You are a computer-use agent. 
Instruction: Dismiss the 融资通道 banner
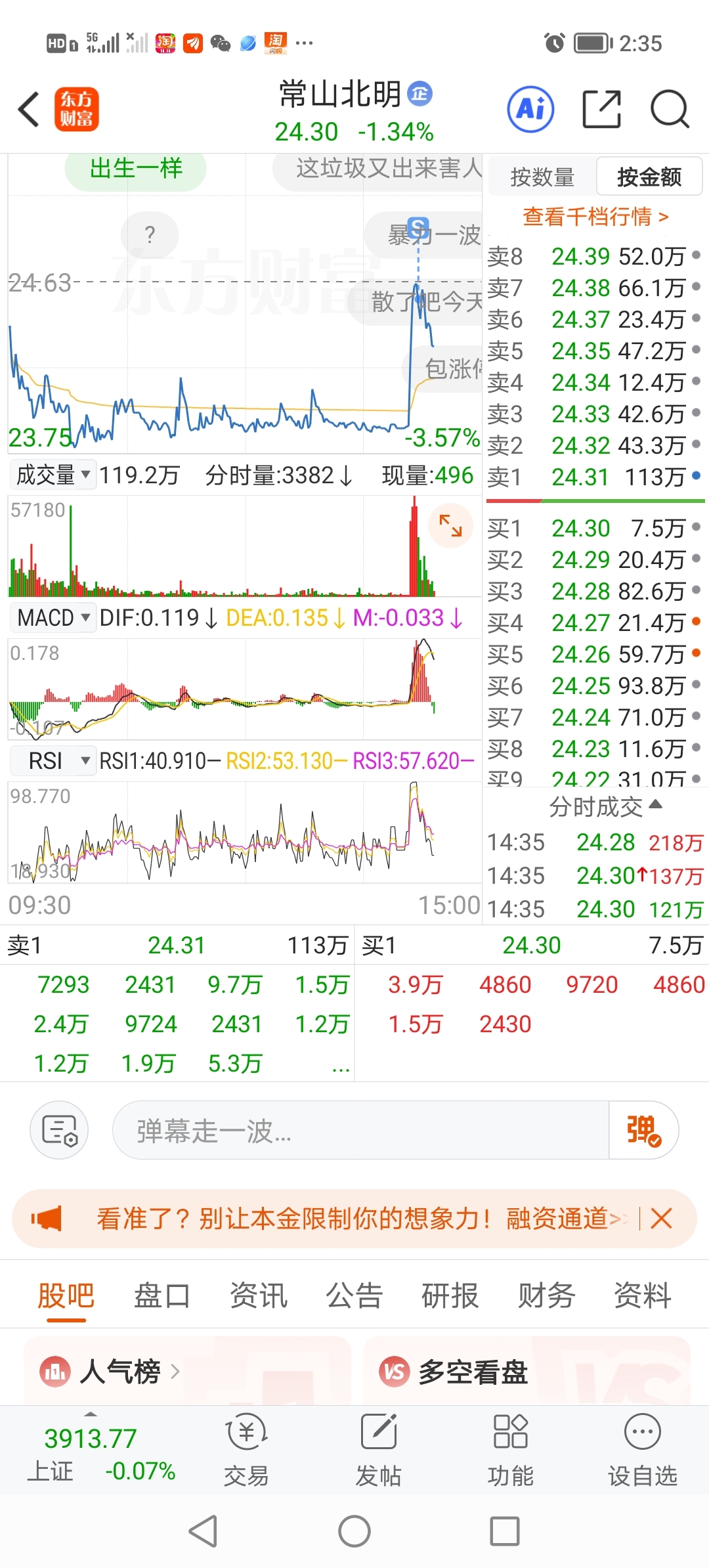coord(662,1219)
